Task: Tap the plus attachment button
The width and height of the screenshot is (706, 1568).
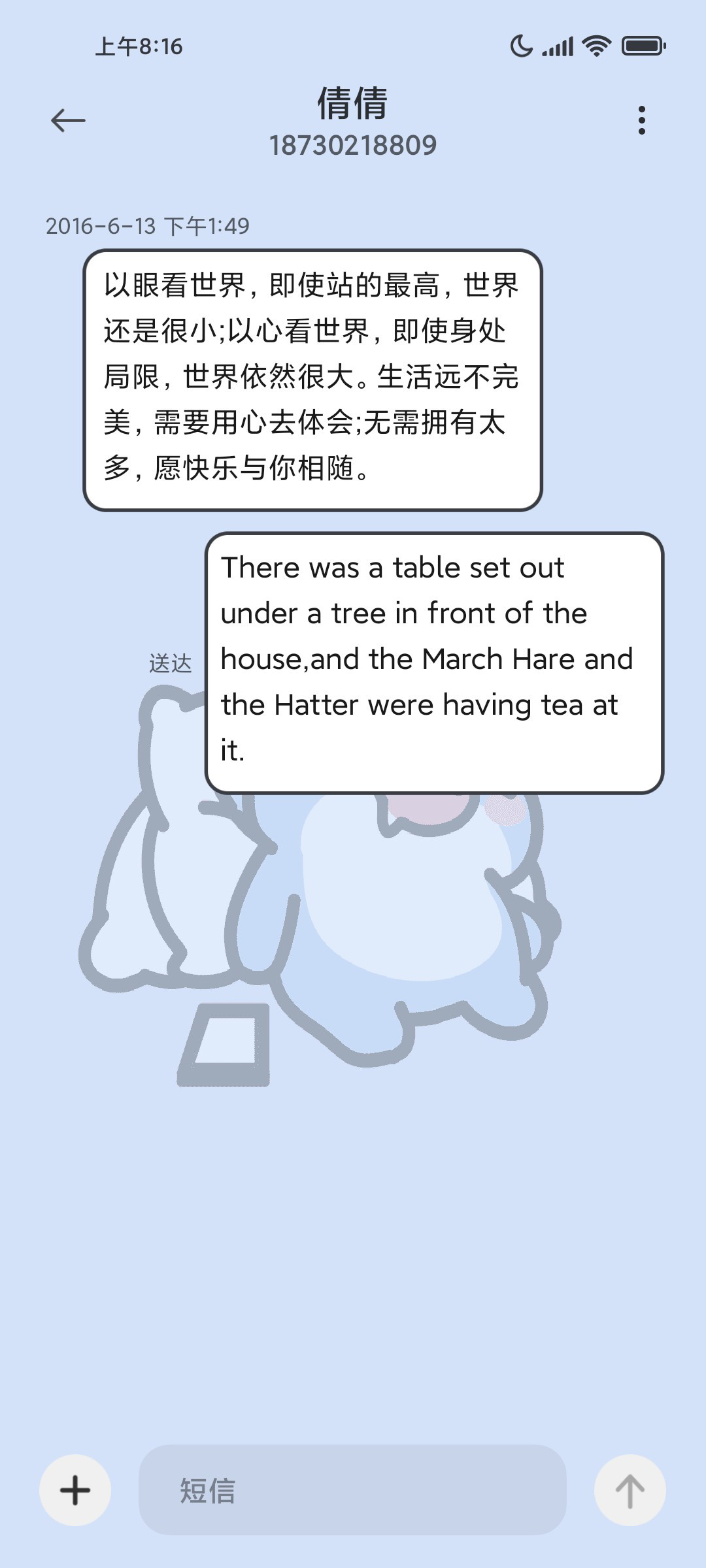Action: 75,1490
